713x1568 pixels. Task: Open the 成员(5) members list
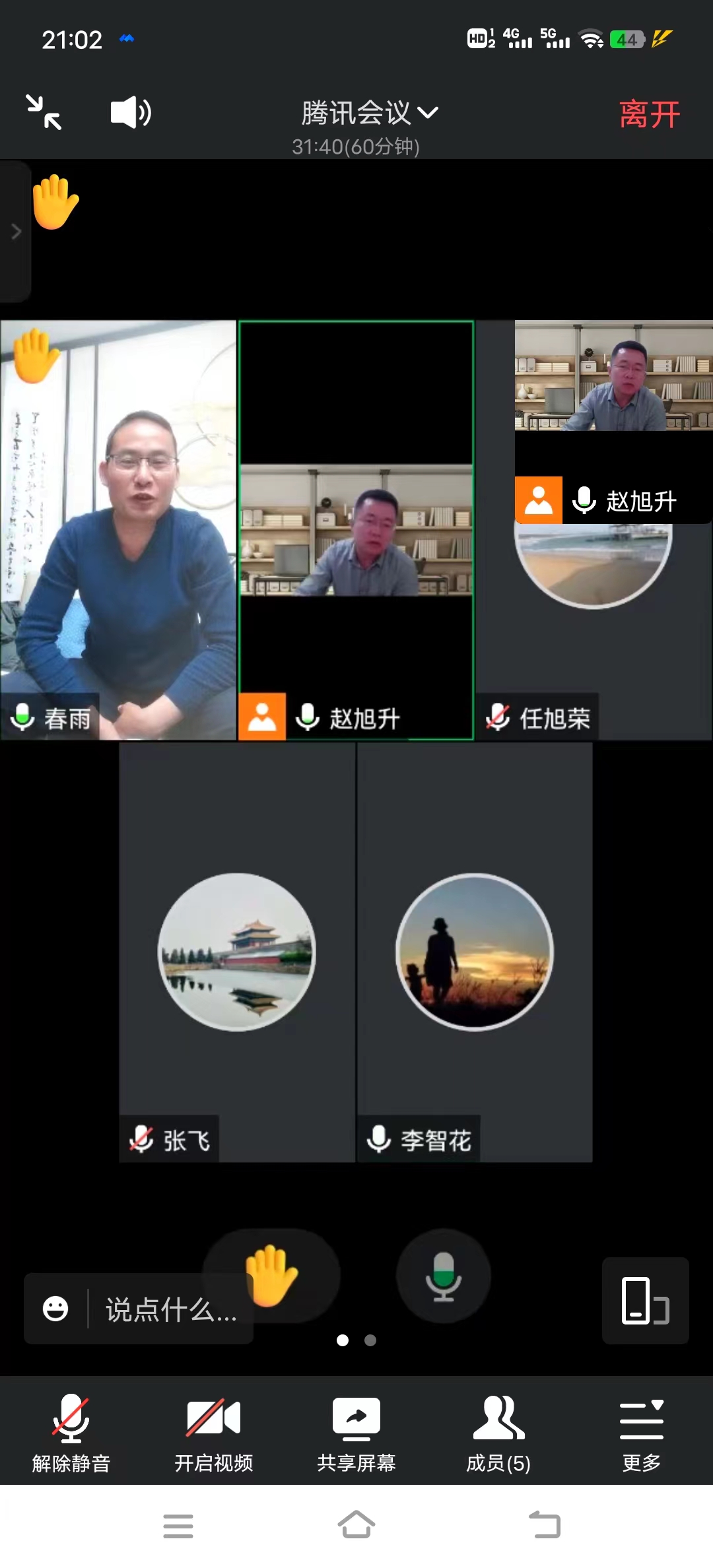click(x=498, y=1433)
